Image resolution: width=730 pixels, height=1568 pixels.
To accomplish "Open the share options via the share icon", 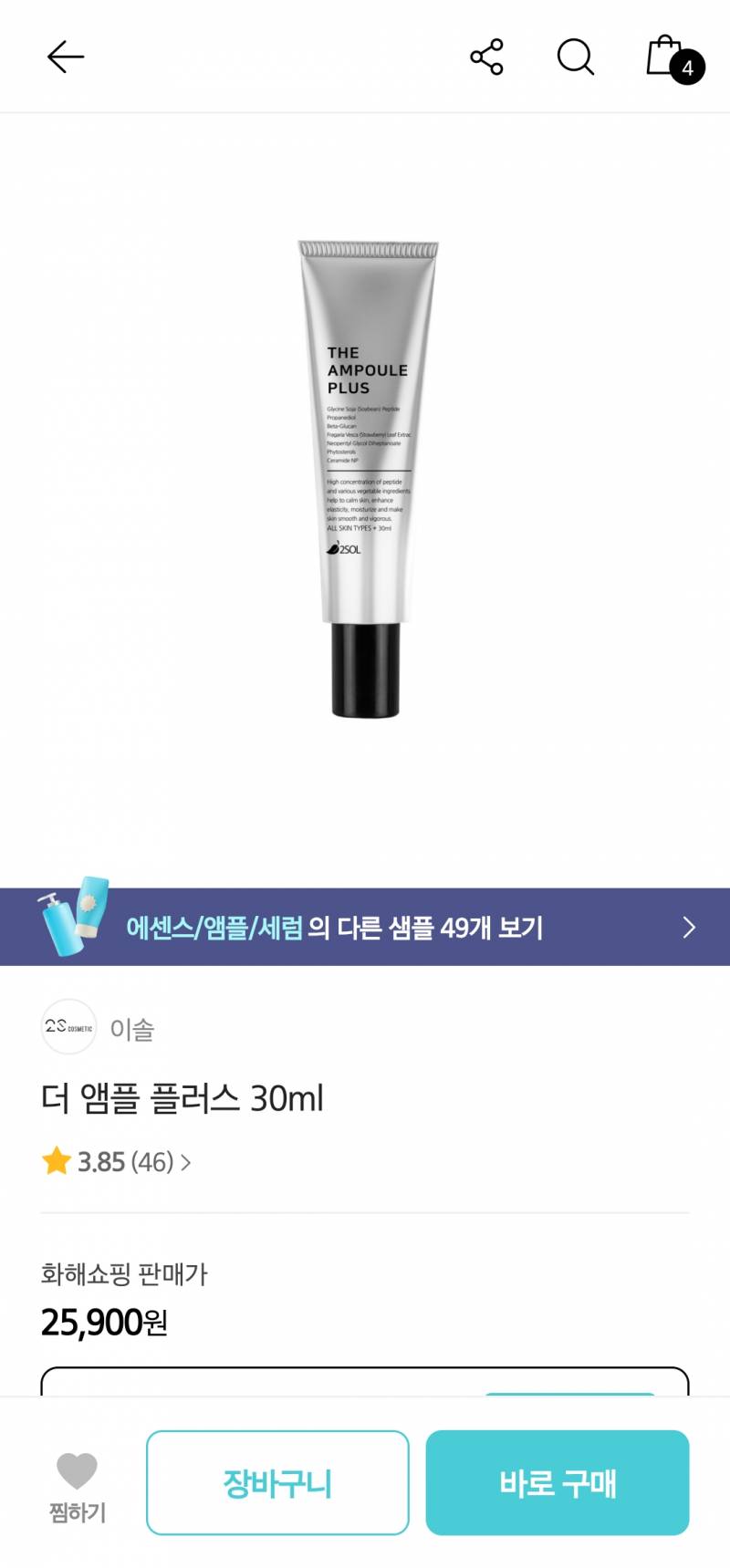I will click(x=485, y=57).
